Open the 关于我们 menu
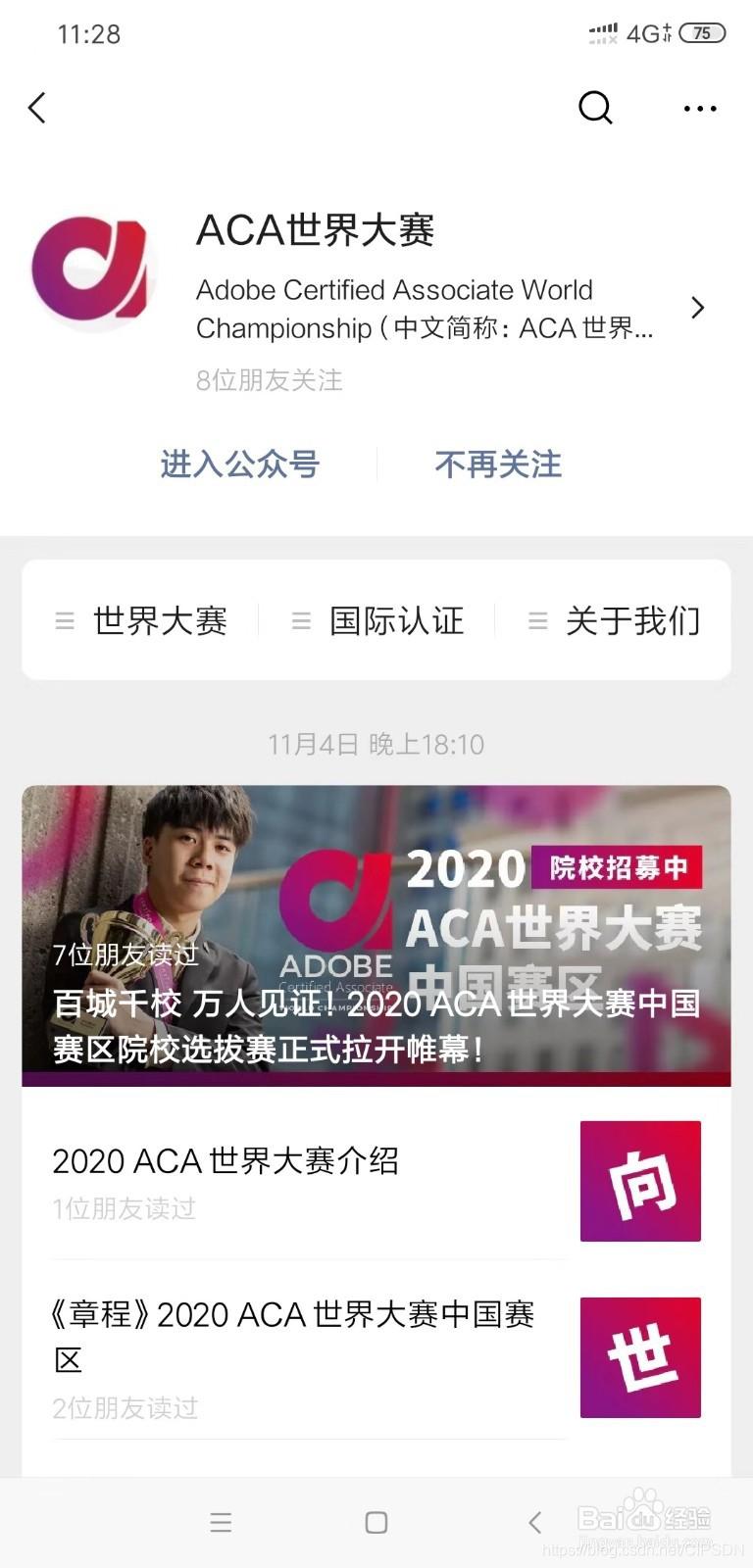This screenshot has height=1568, width=753. tap(615, 620)
